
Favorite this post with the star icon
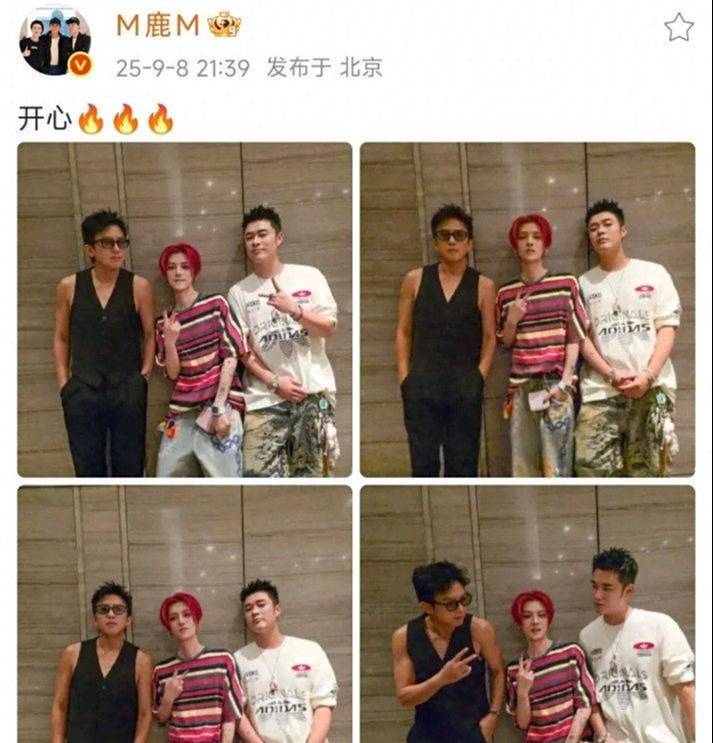(679, 27)
